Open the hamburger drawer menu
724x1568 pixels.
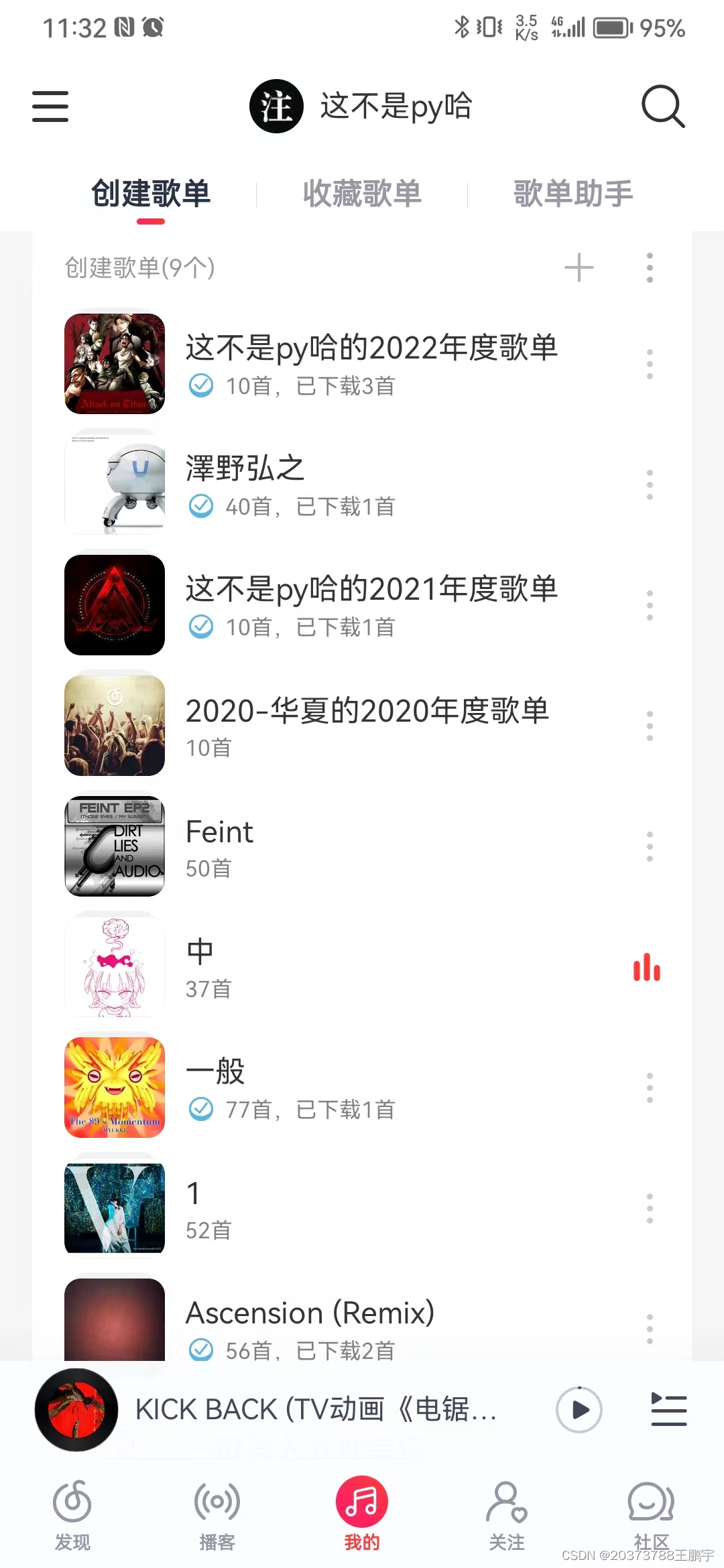pos(50,107)
